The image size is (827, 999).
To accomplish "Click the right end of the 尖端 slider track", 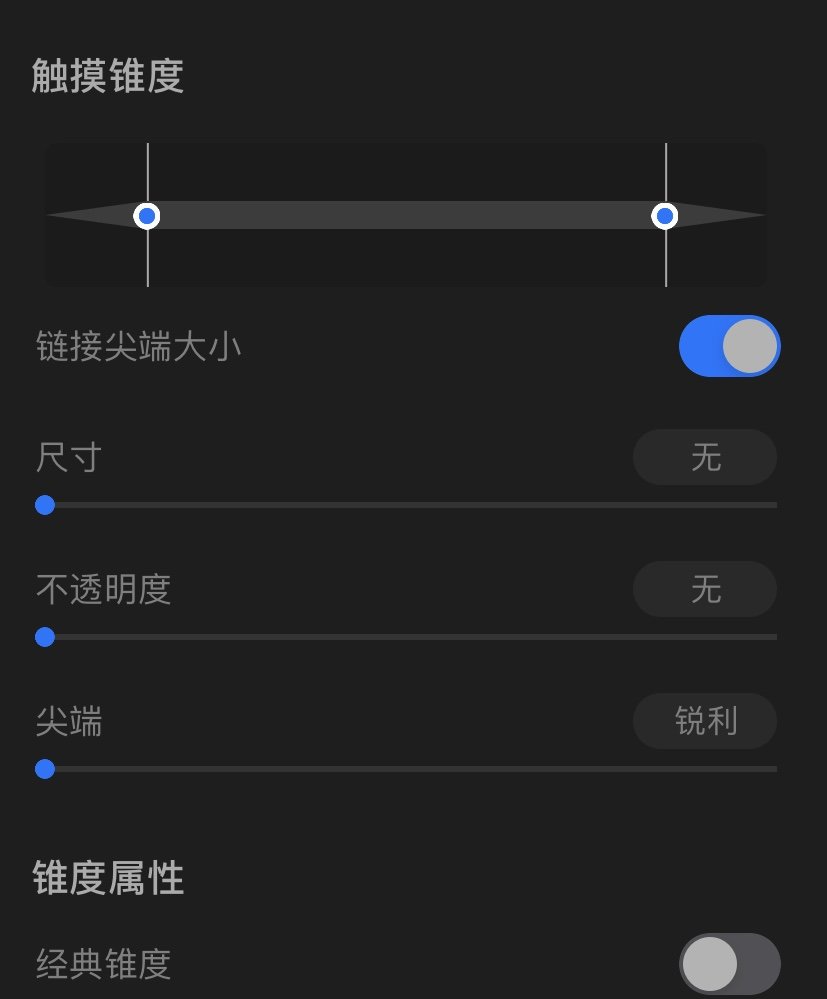I will tap(770, 769).
